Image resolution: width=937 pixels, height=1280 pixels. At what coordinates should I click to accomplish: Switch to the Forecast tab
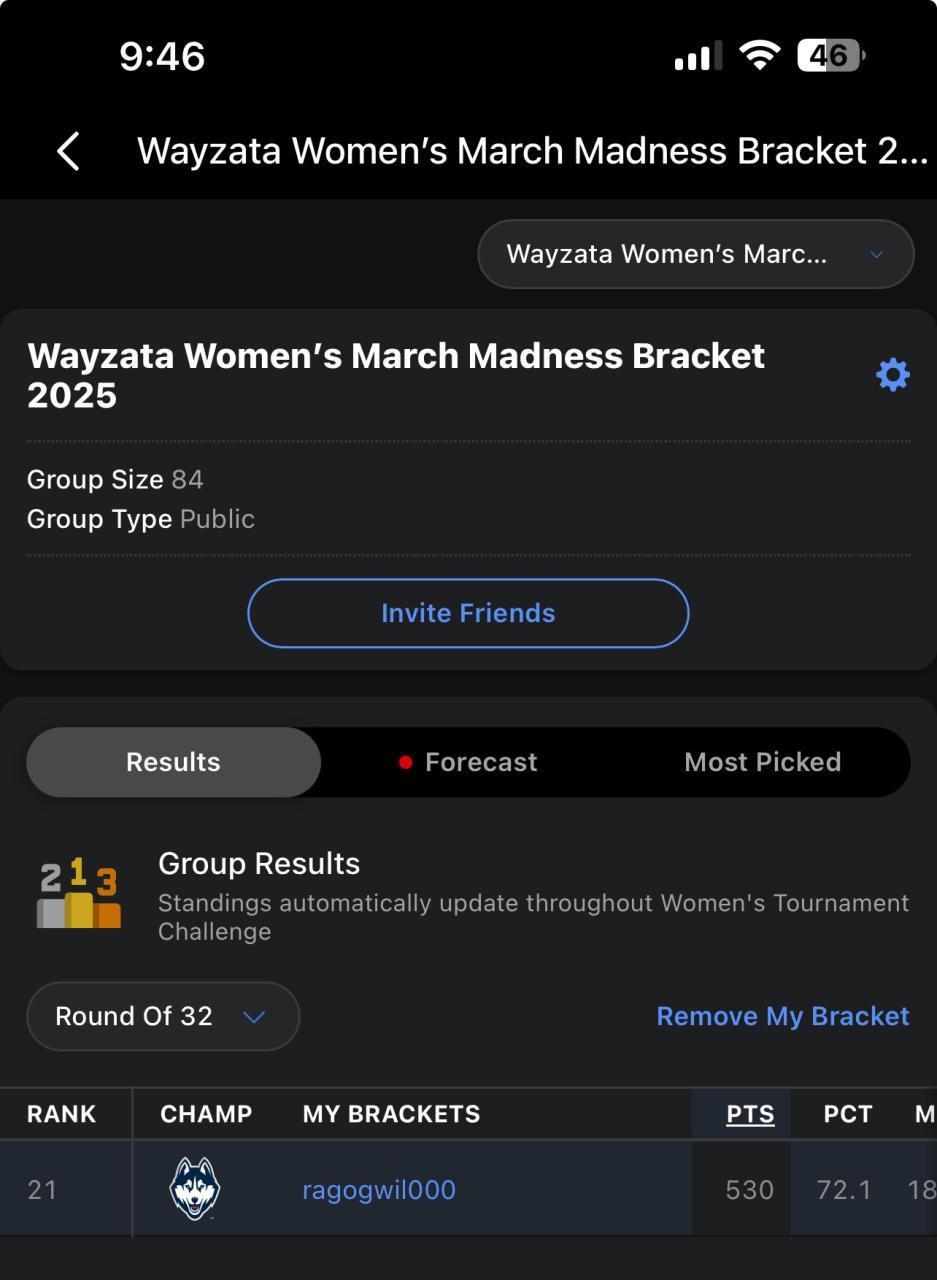468,762
